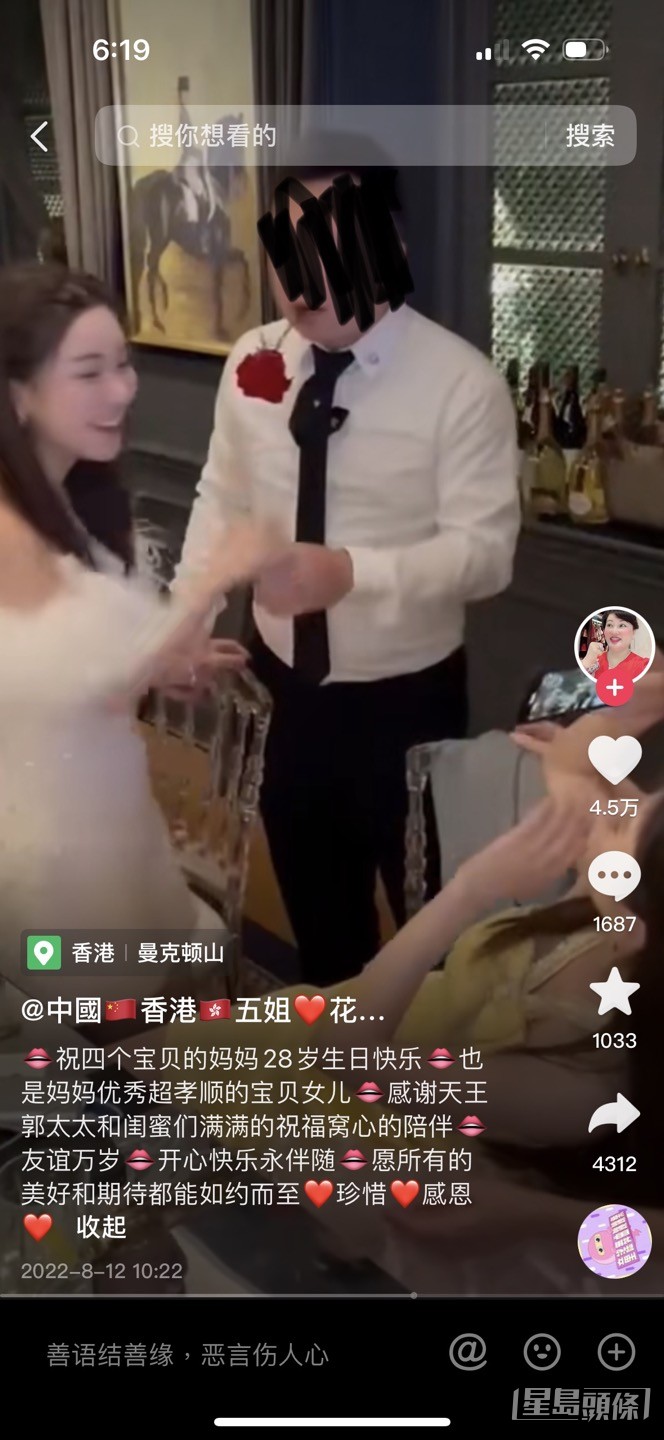The width and height of the screenshot is (664, 1440).
Task: Go back with the top-left arrow
Action: click(x=40, y=136)
